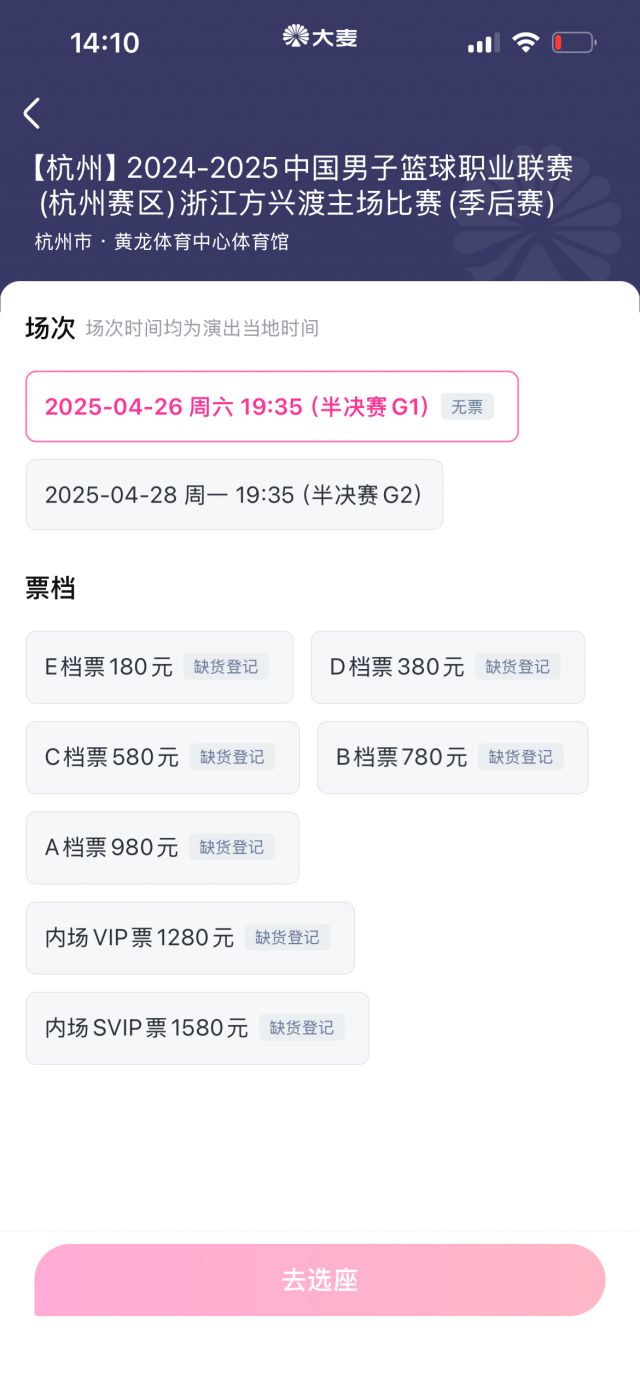The width and height of the screenshot is (640, 1385).
Task: Select the A档票 980元 ticket tier
Action: [163, 847]
